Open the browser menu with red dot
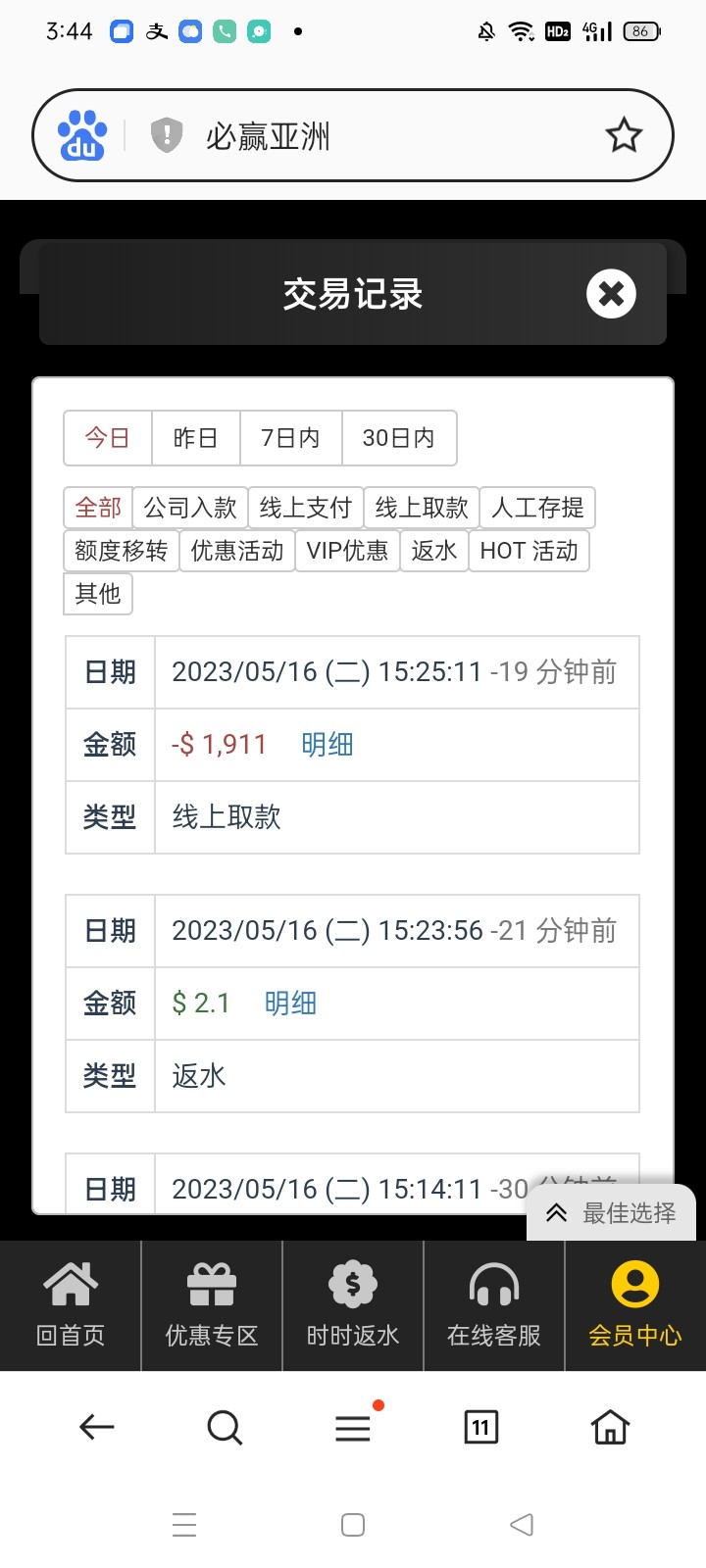 pyautogui.click(x=353, y=1428)
